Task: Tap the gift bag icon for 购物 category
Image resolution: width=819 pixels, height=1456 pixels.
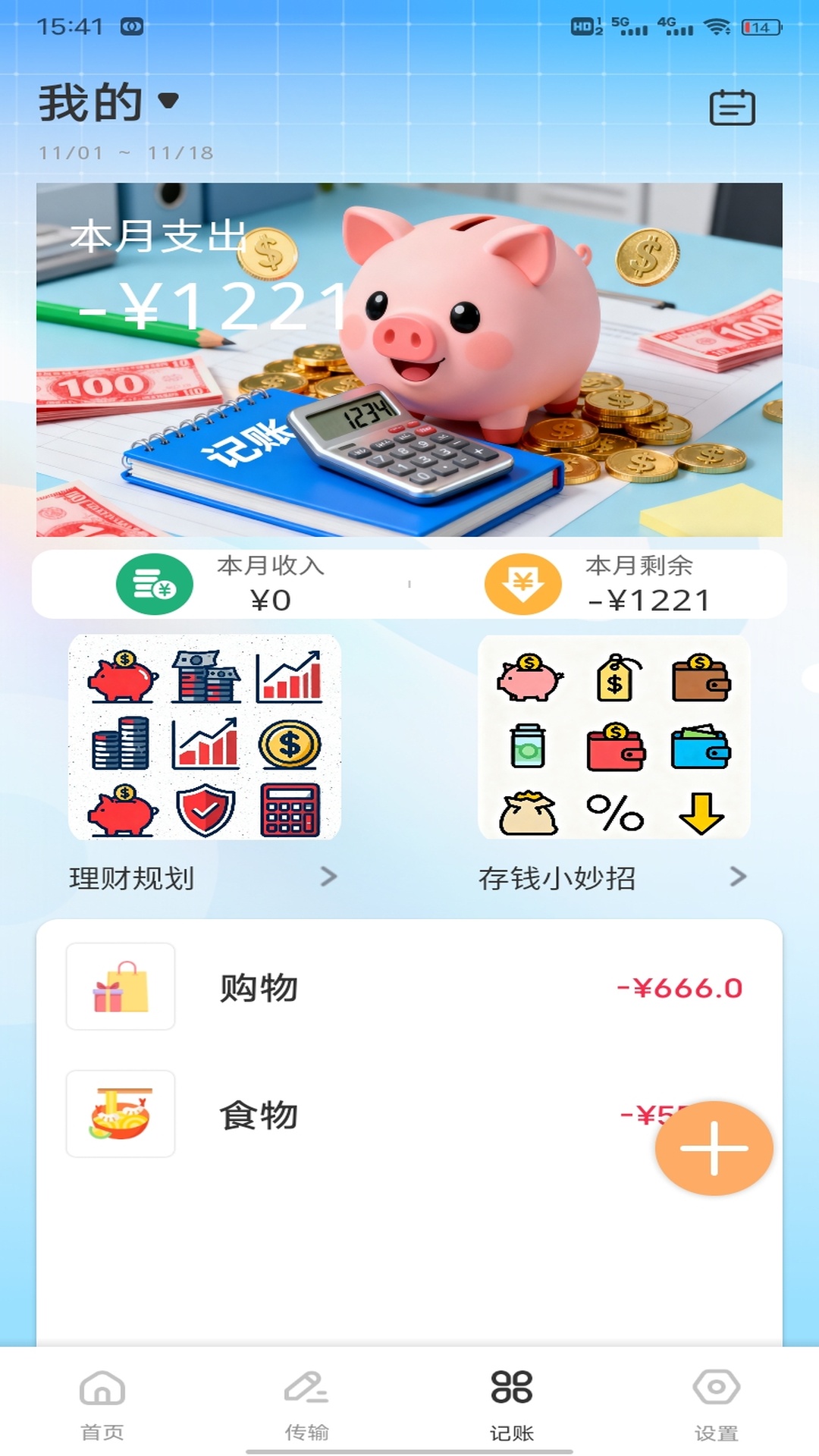Action: point(121,987)
